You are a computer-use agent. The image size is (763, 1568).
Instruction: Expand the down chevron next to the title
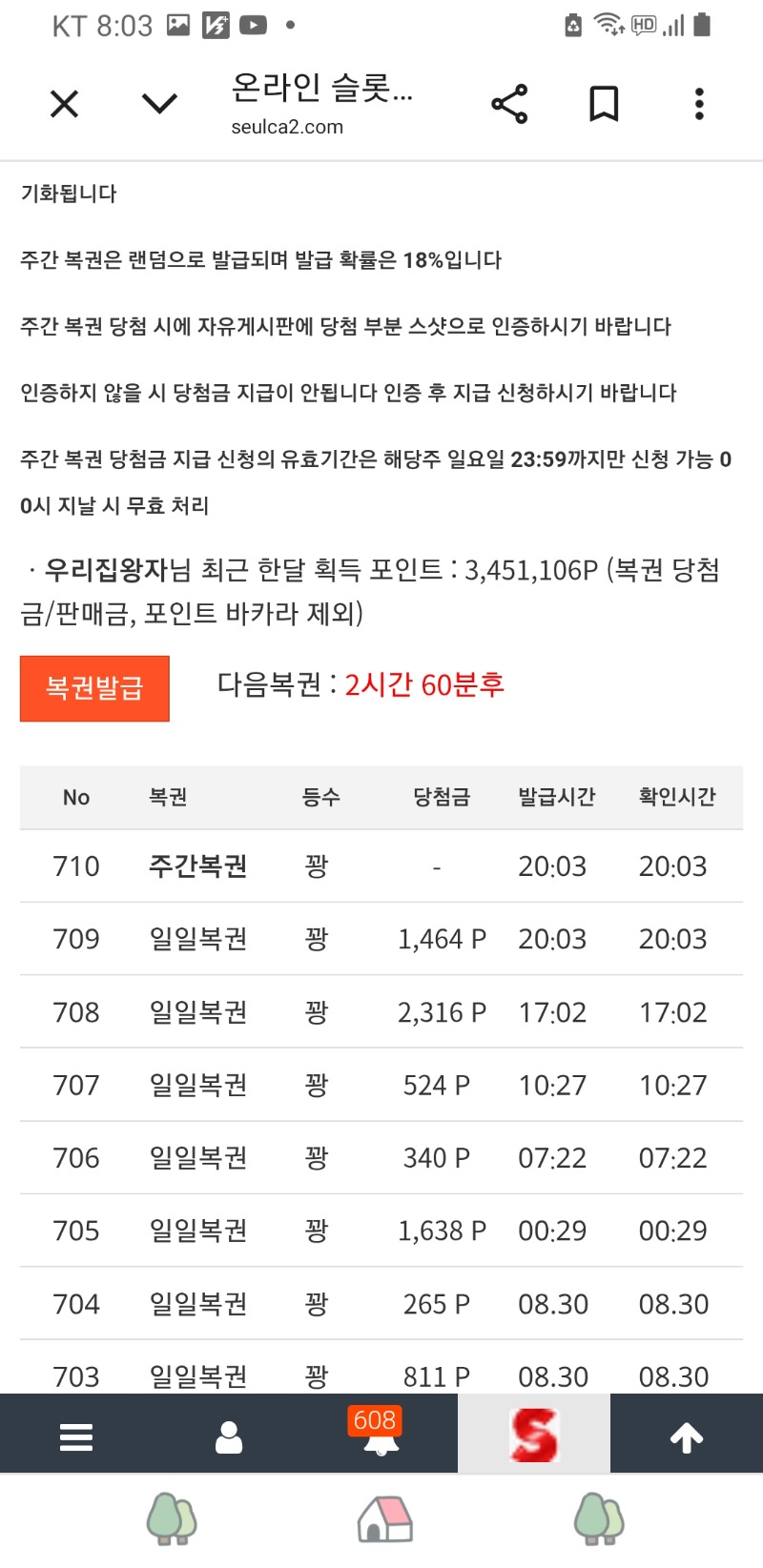(x=159, y=103)
